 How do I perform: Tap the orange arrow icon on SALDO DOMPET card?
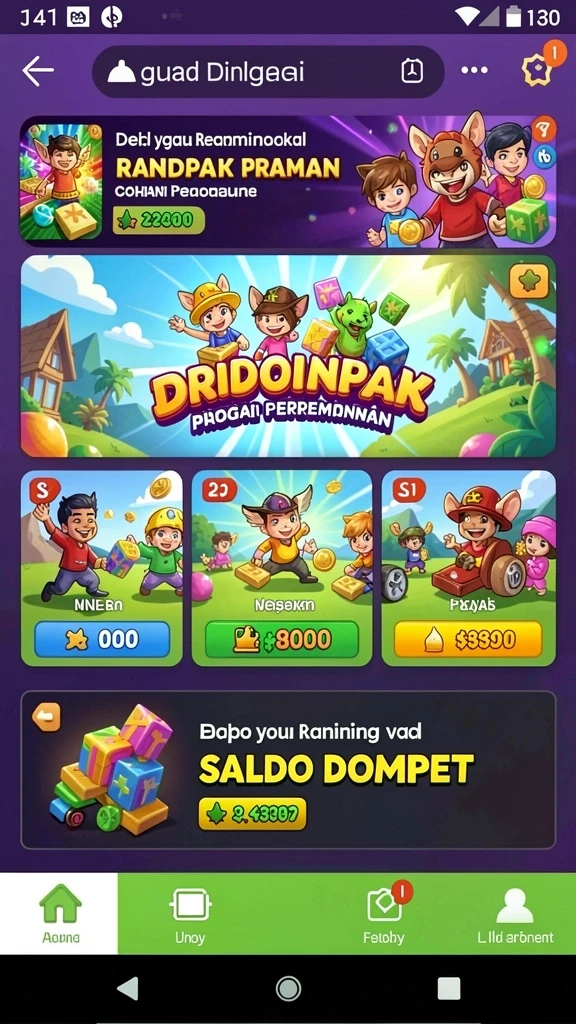(x=46, y=718)
